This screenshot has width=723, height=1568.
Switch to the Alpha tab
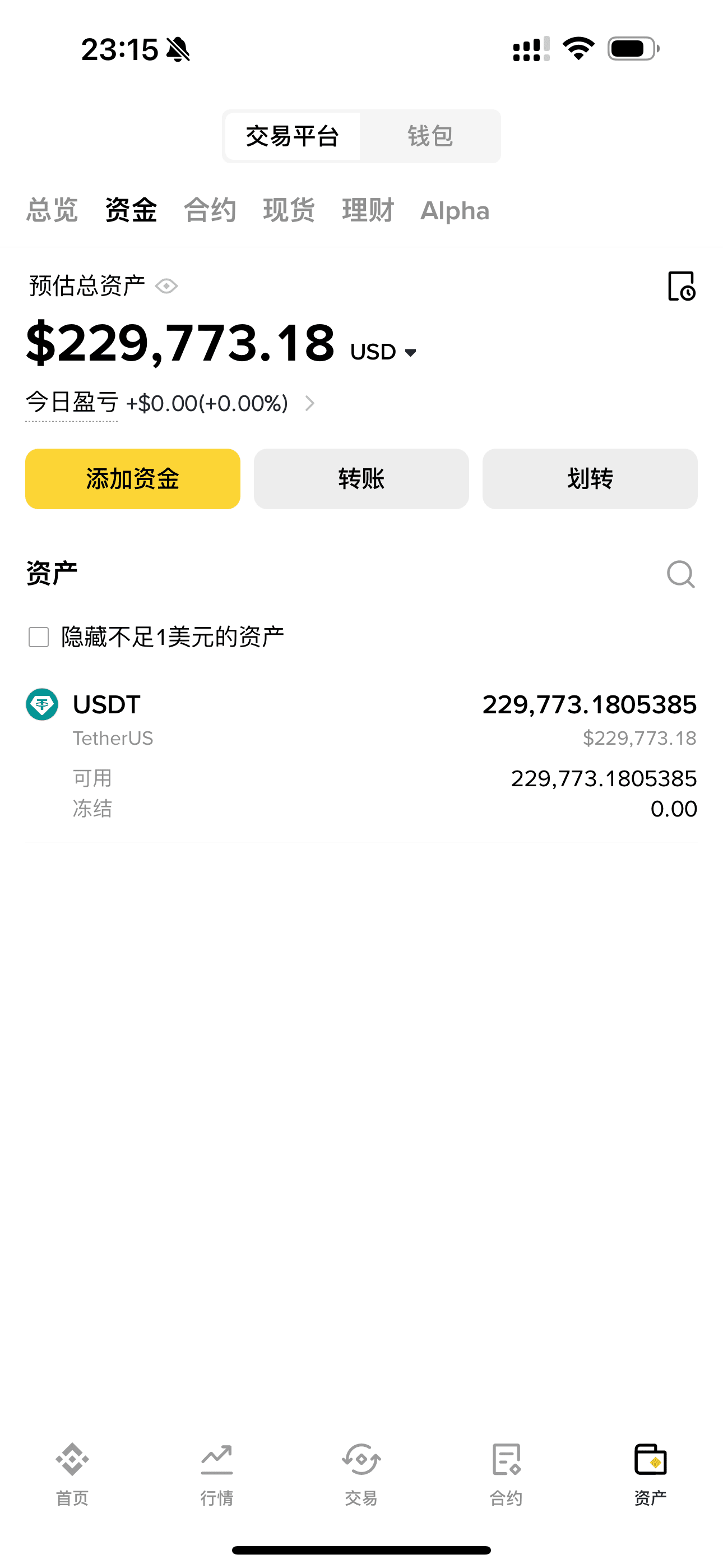455,211
